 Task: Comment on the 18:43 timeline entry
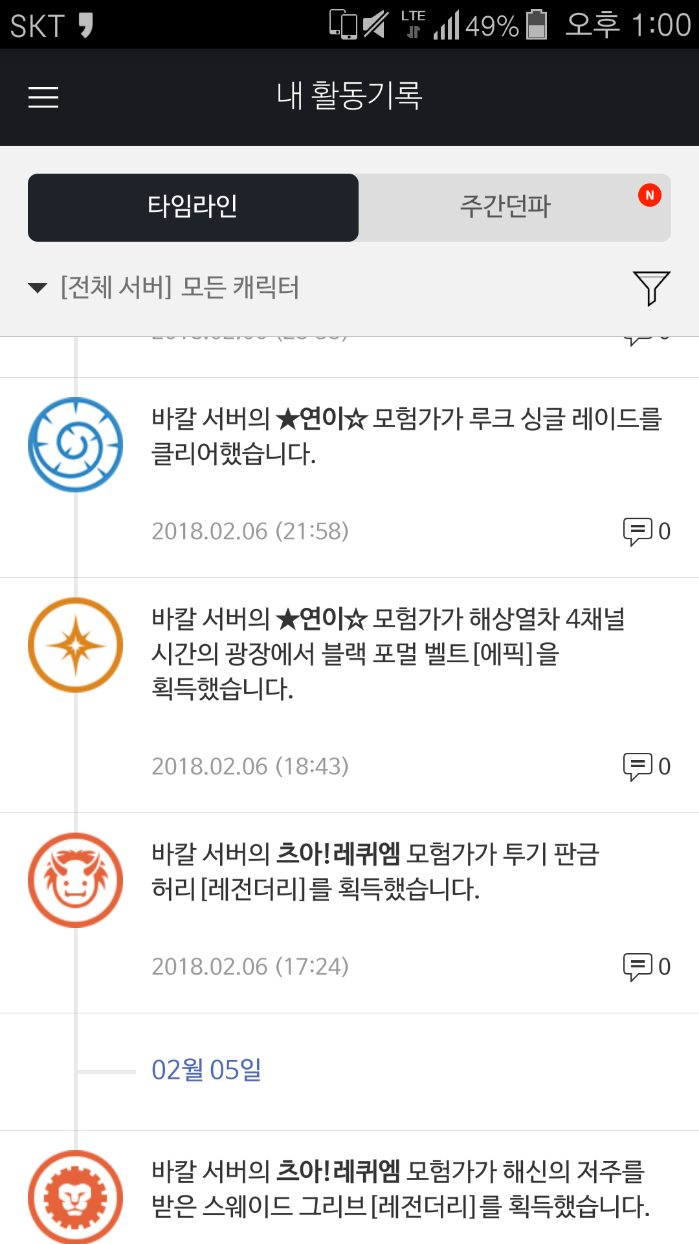646,767
